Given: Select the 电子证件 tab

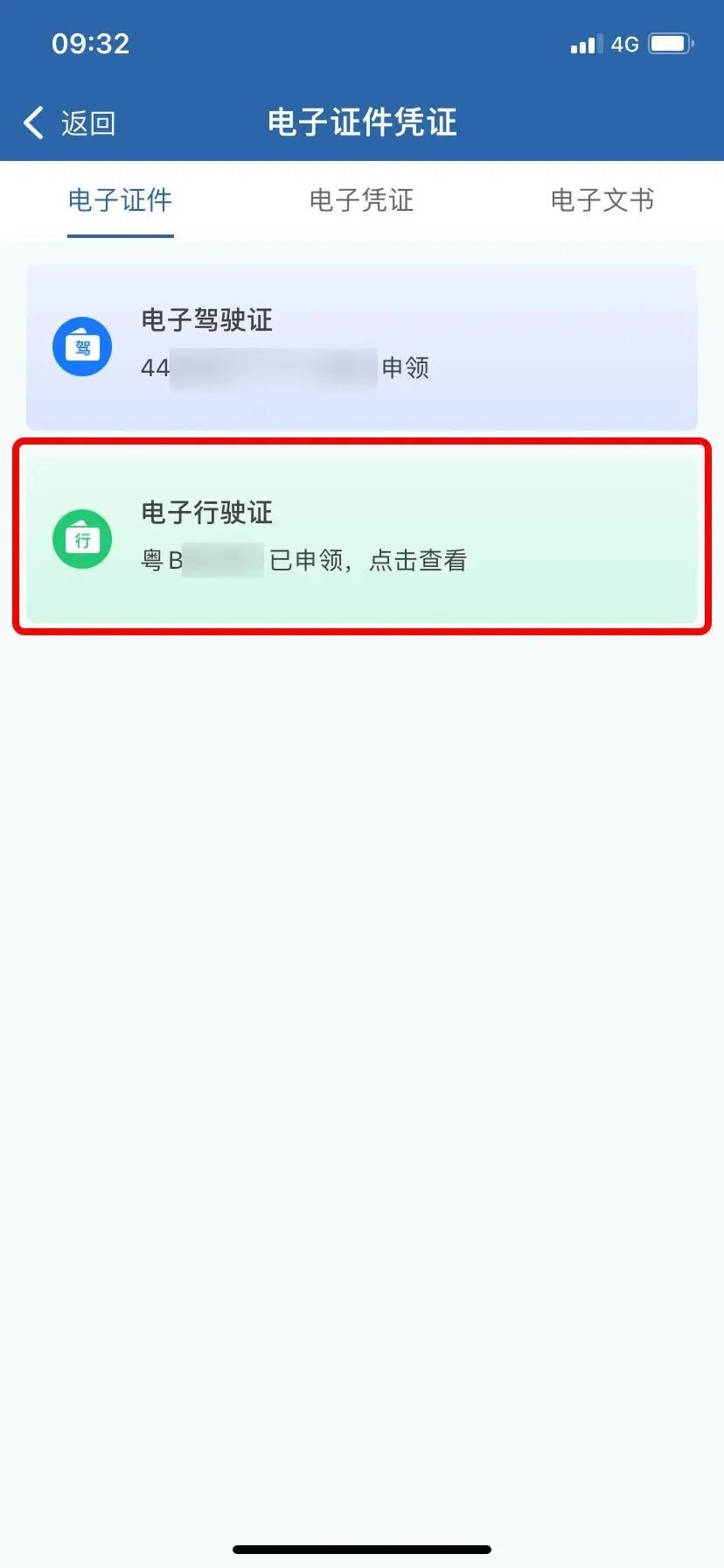Looking at the screenshot, I should point(121,200).
